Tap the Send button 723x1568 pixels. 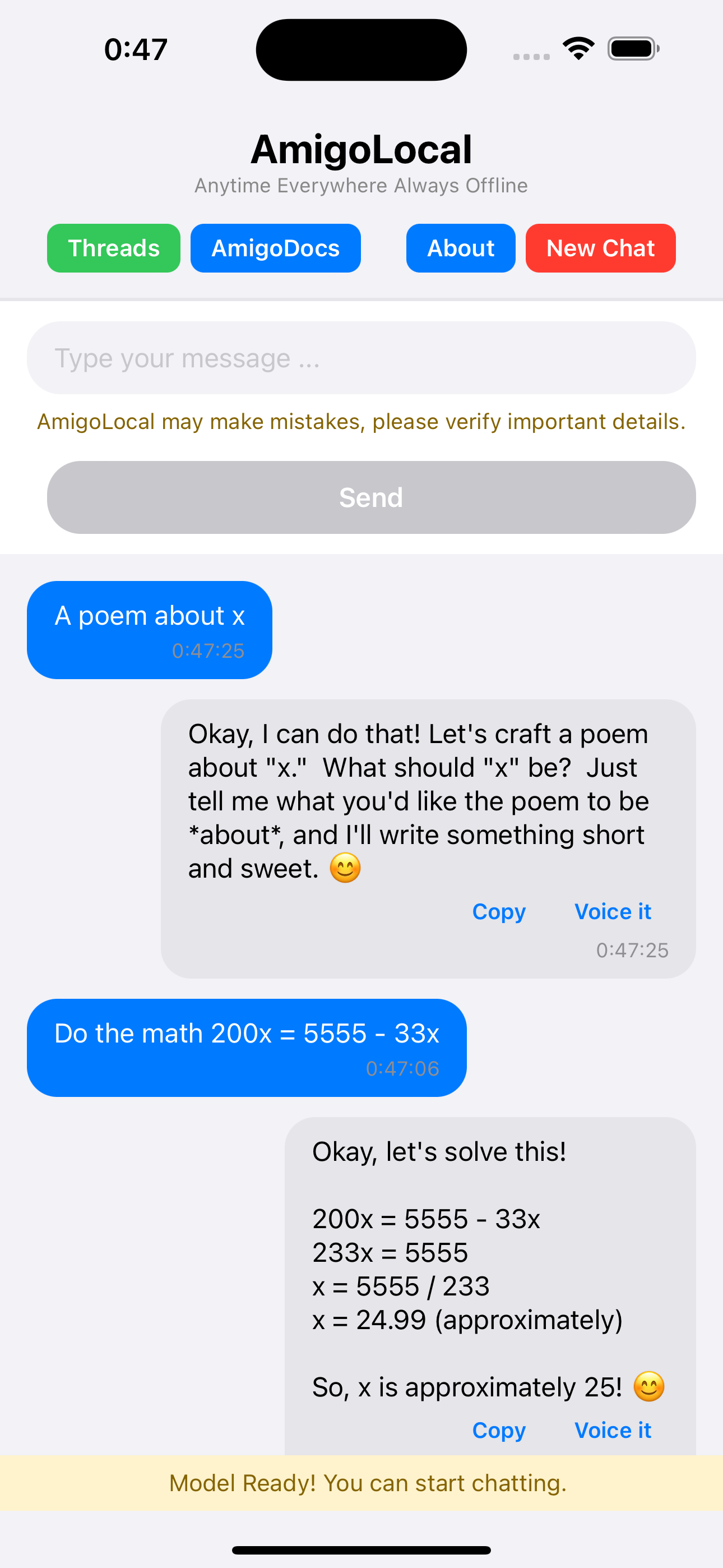coord(371,497)
